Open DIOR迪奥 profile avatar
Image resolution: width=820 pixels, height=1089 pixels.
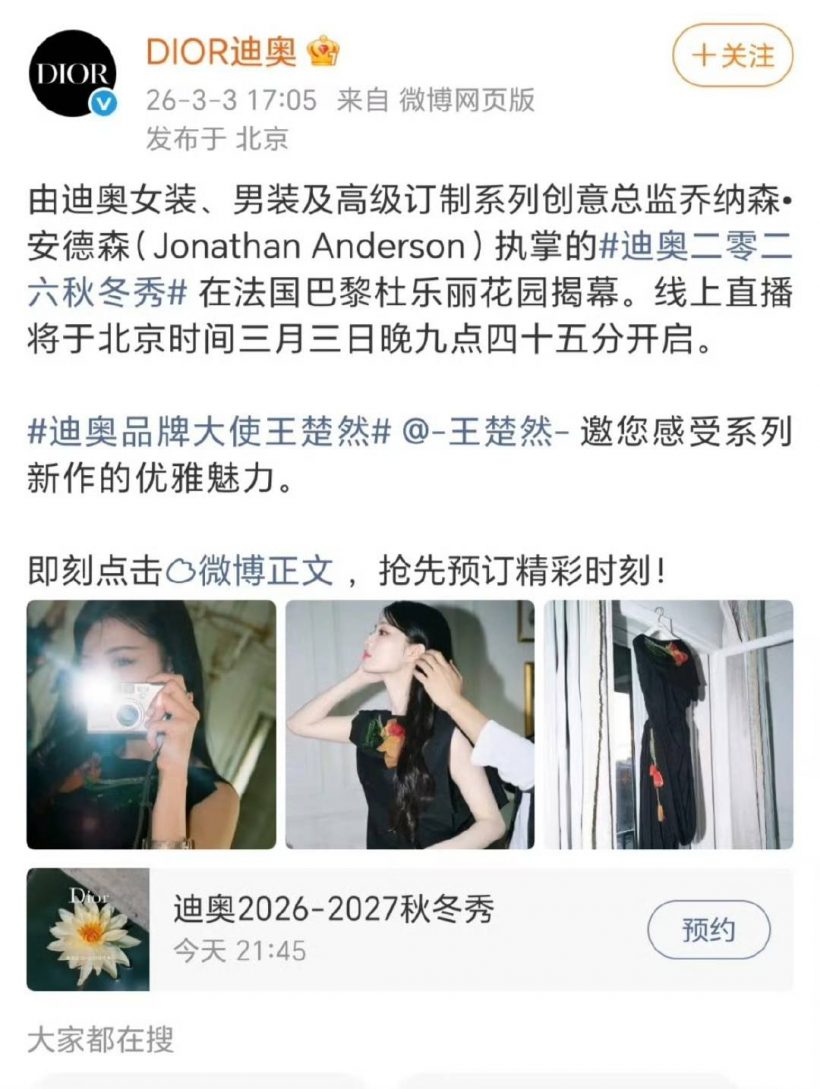pyautogui.click(x=72, y=74)
